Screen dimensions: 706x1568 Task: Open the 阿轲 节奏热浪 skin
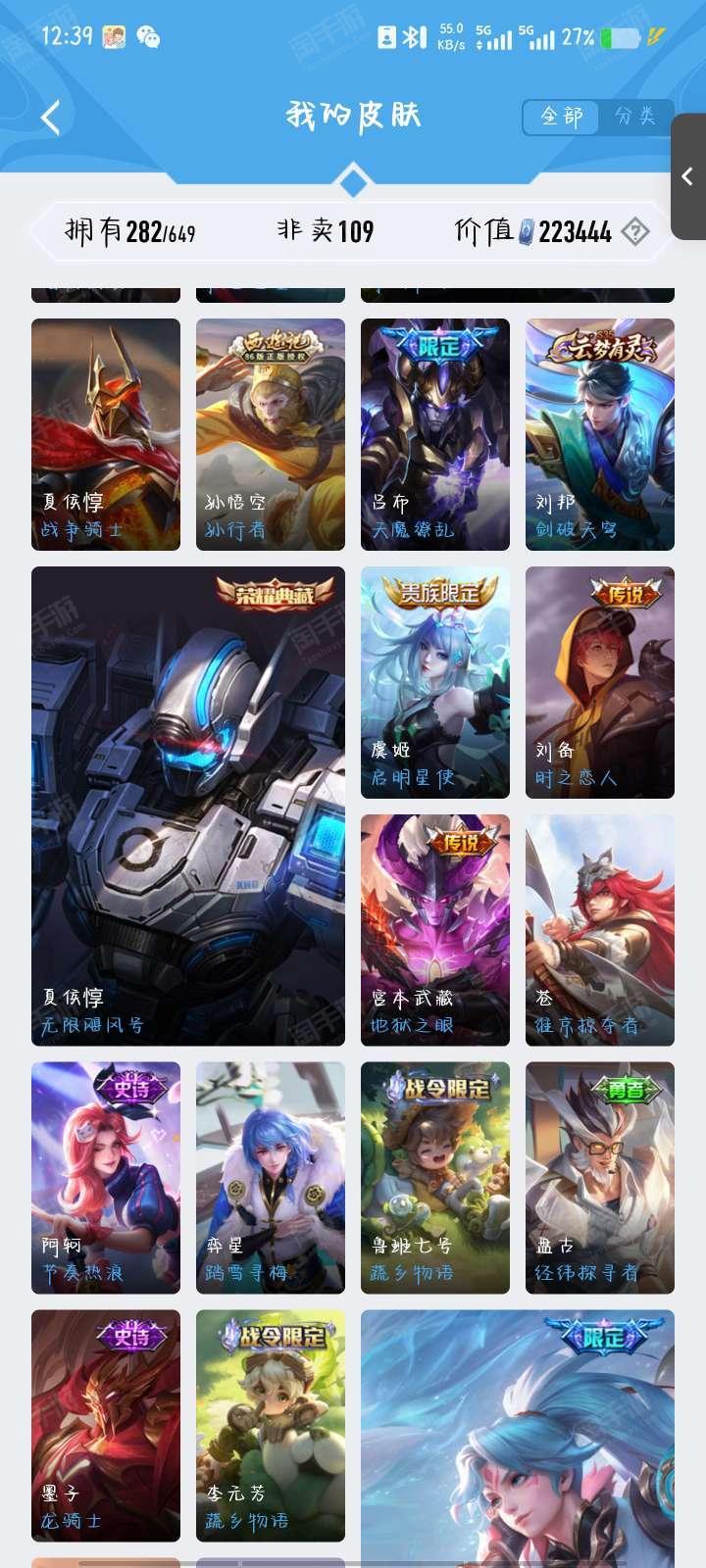coord(106,1178)
